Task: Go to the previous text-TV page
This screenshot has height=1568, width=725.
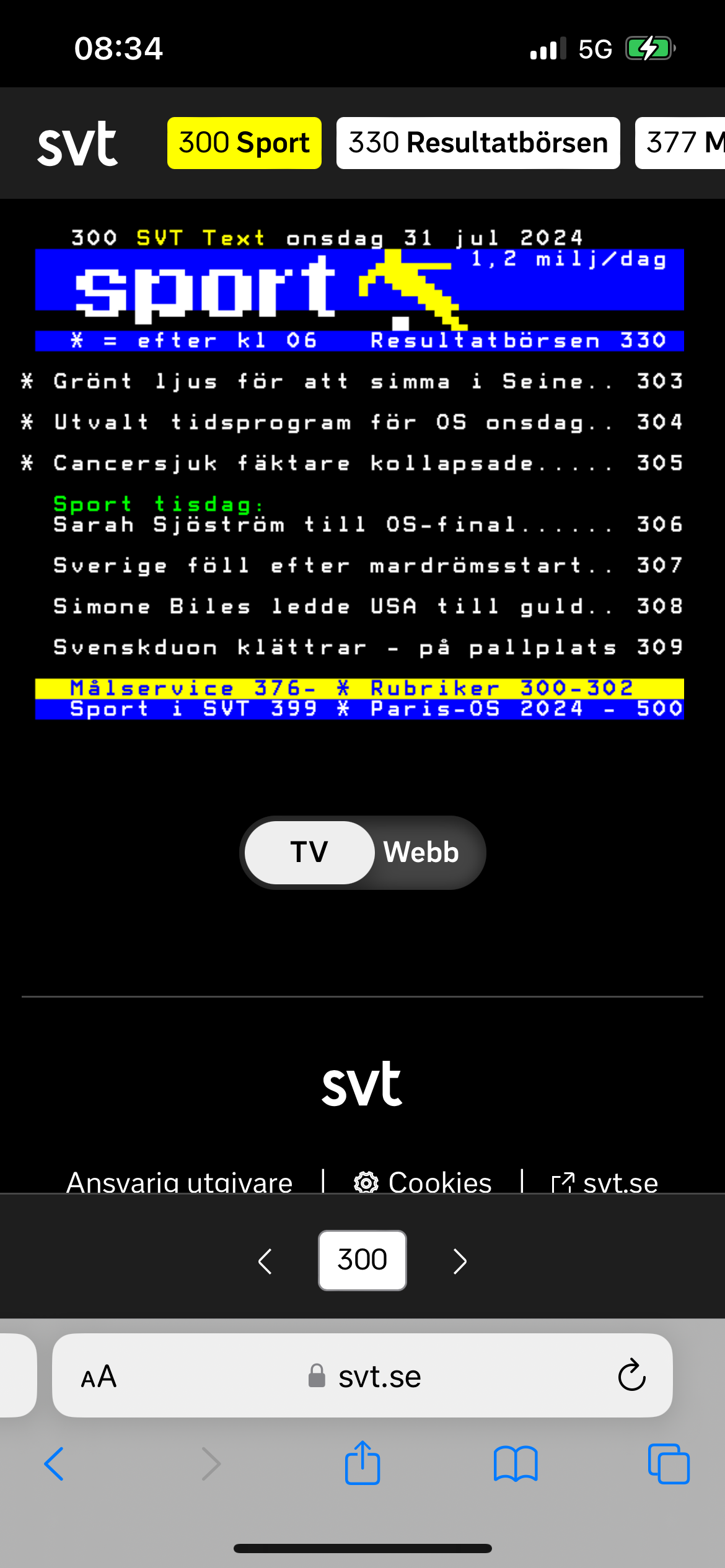Action: tap(265, 1261)
